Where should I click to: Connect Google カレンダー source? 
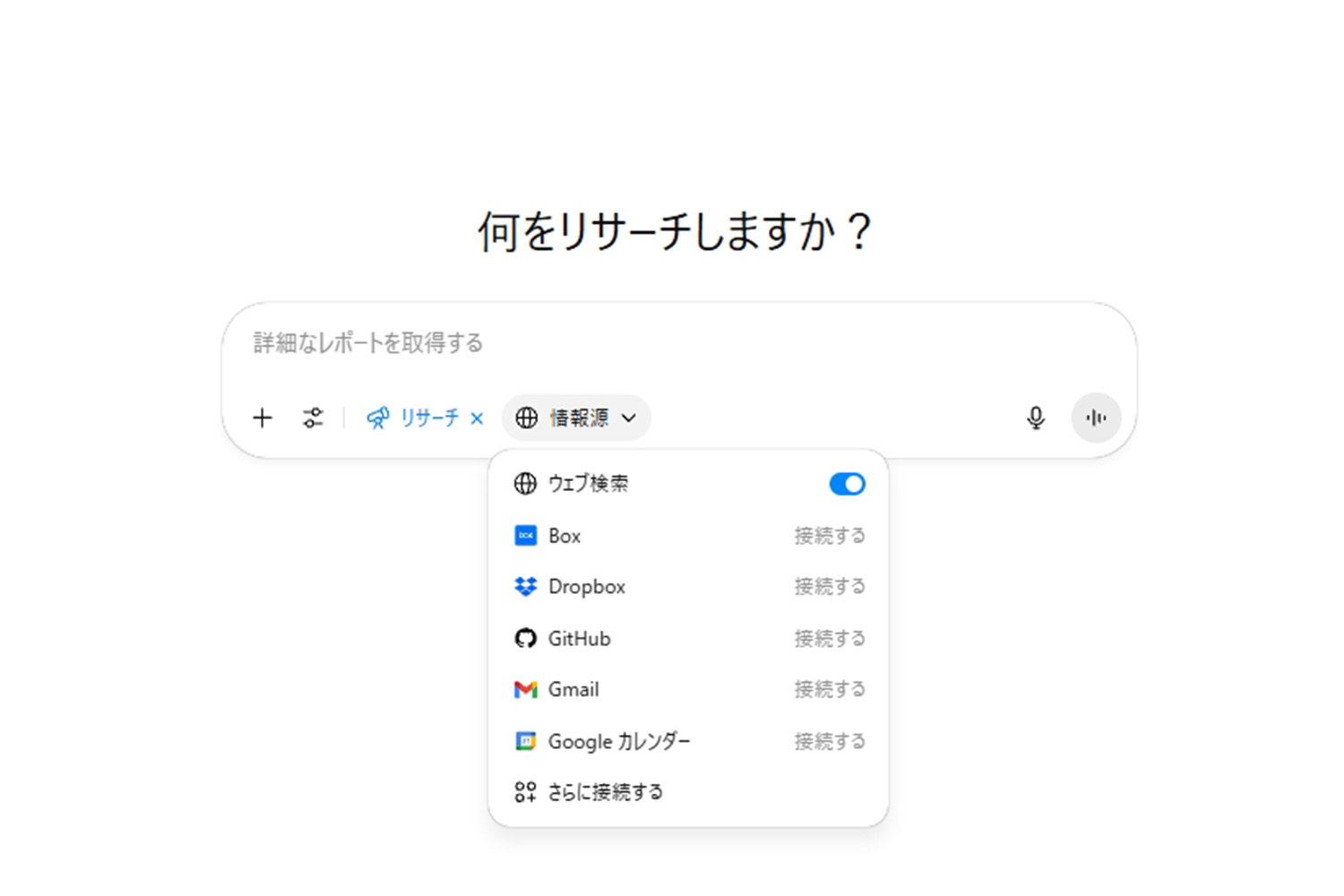coord(829,742)
